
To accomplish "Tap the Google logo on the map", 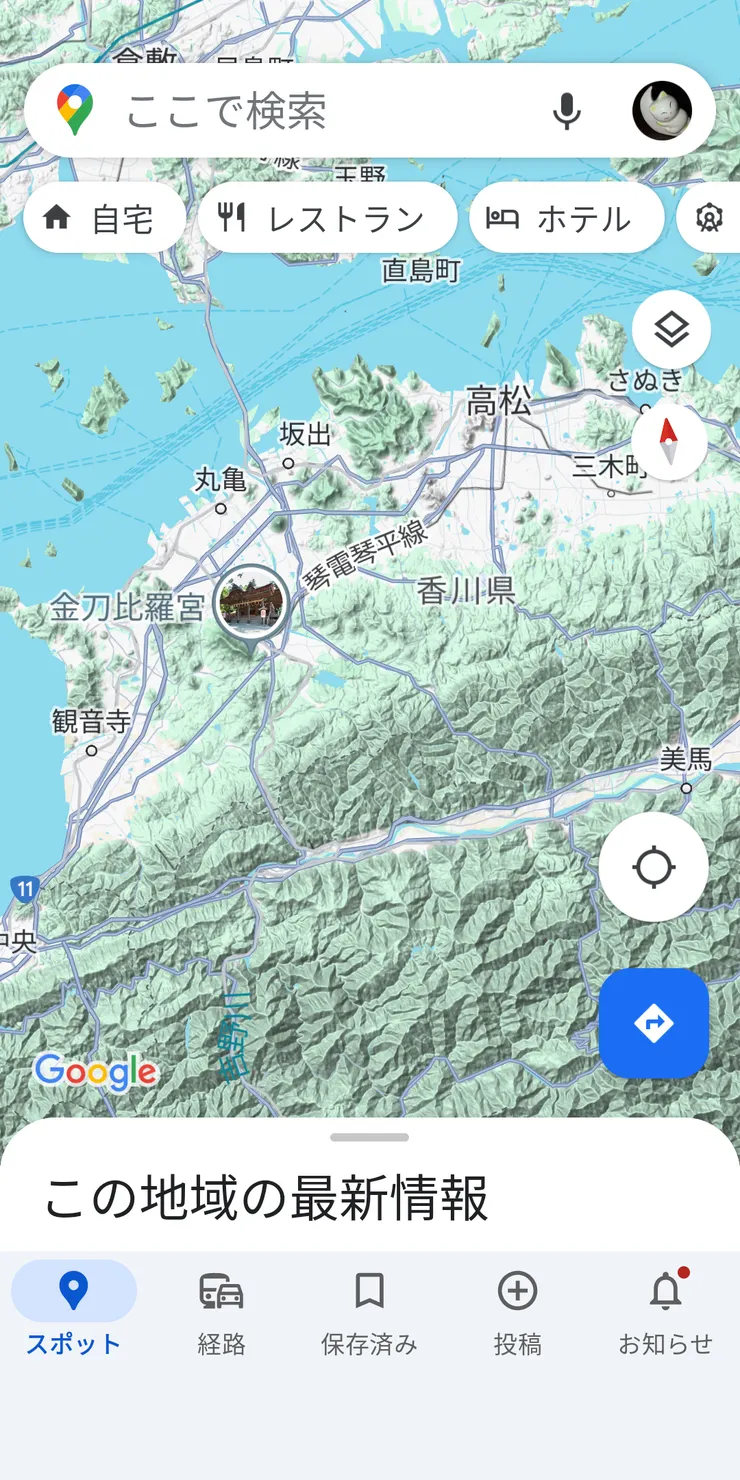I will [x=95, y=1072].
